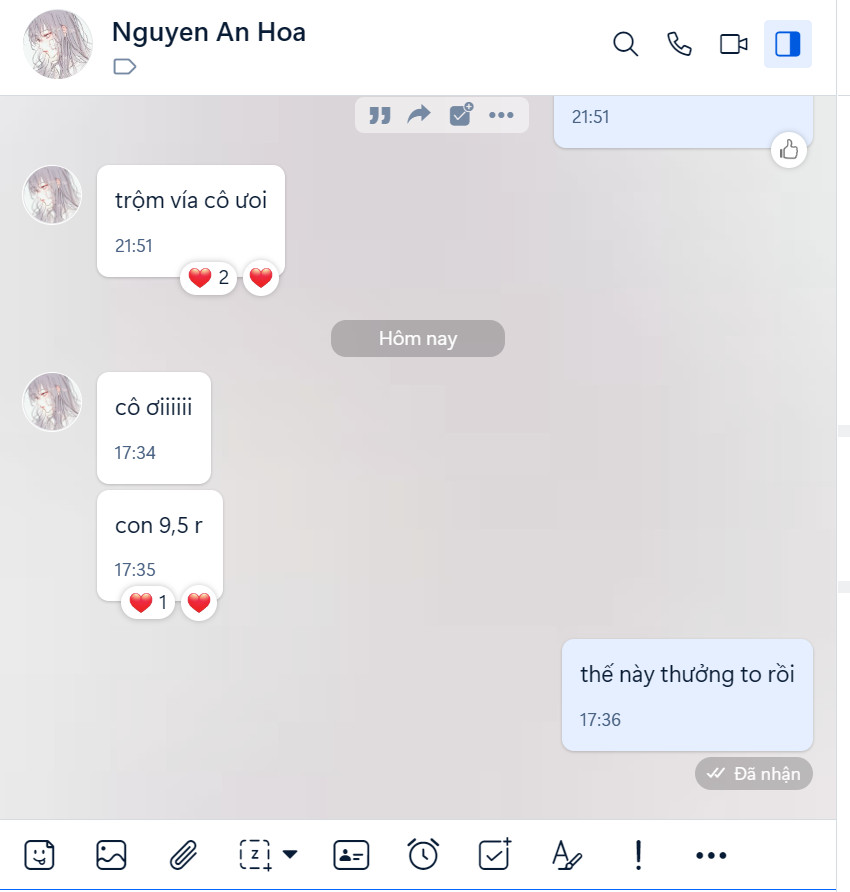Screen dimensions: 850x892
Task: Start a video call
Action: pyautogui.click(x=734, y=44)
